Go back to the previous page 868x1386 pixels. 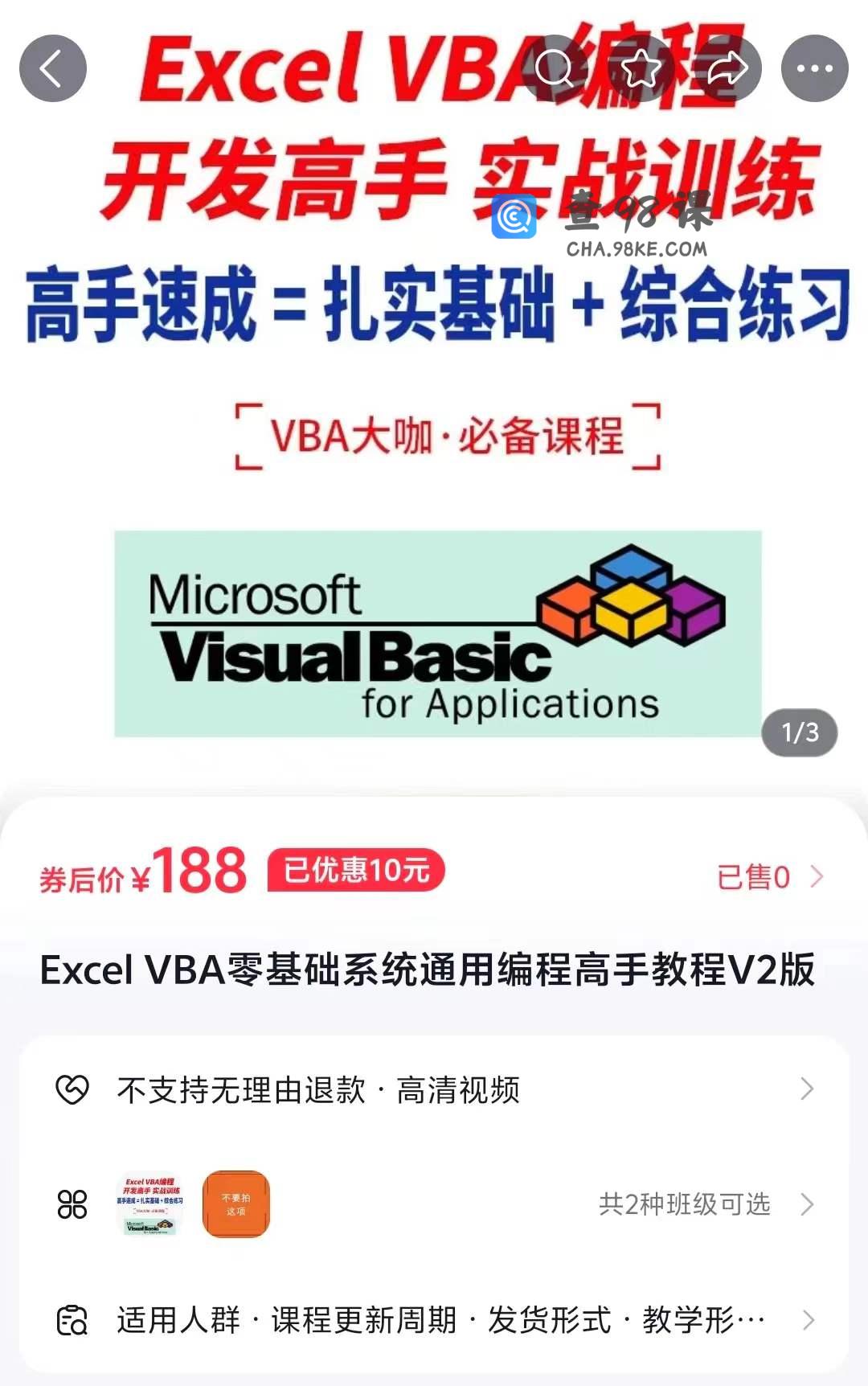pyautogui.click(x=53, y=68)
